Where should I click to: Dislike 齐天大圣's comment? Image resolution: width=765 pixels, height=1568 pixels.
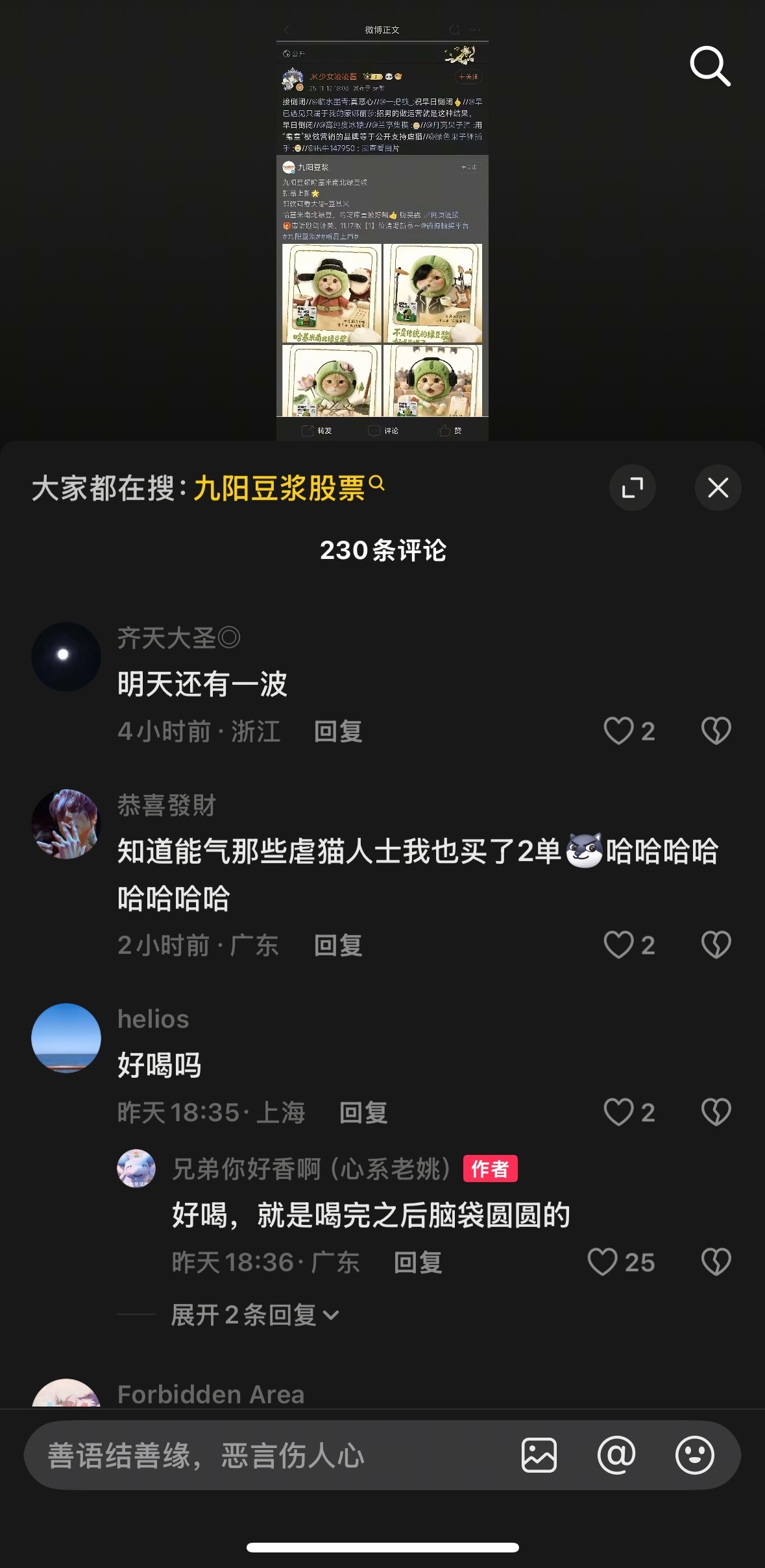(716, 731)
